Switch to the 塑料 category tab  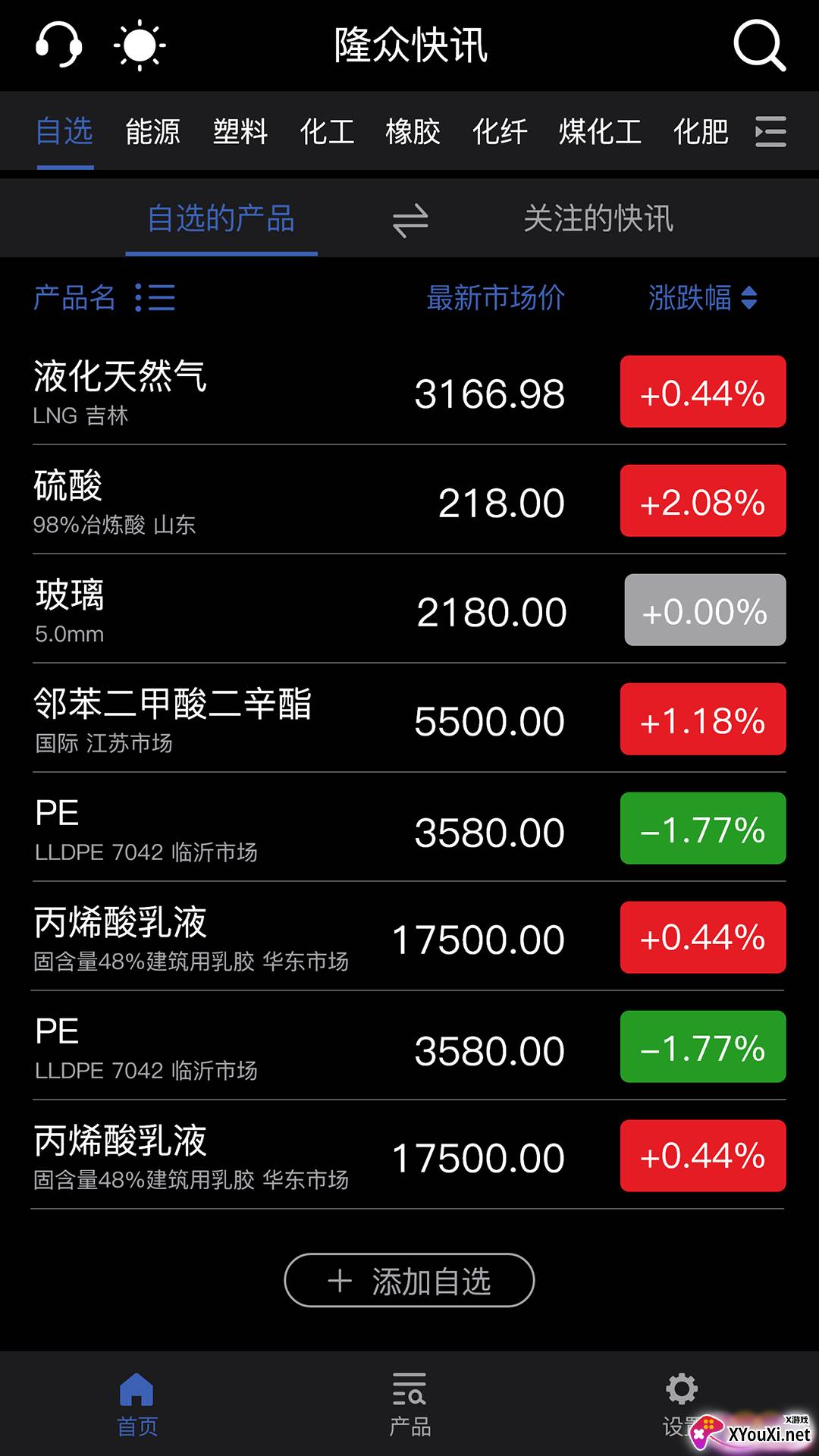pyautogui.click(x=240, y=132)
